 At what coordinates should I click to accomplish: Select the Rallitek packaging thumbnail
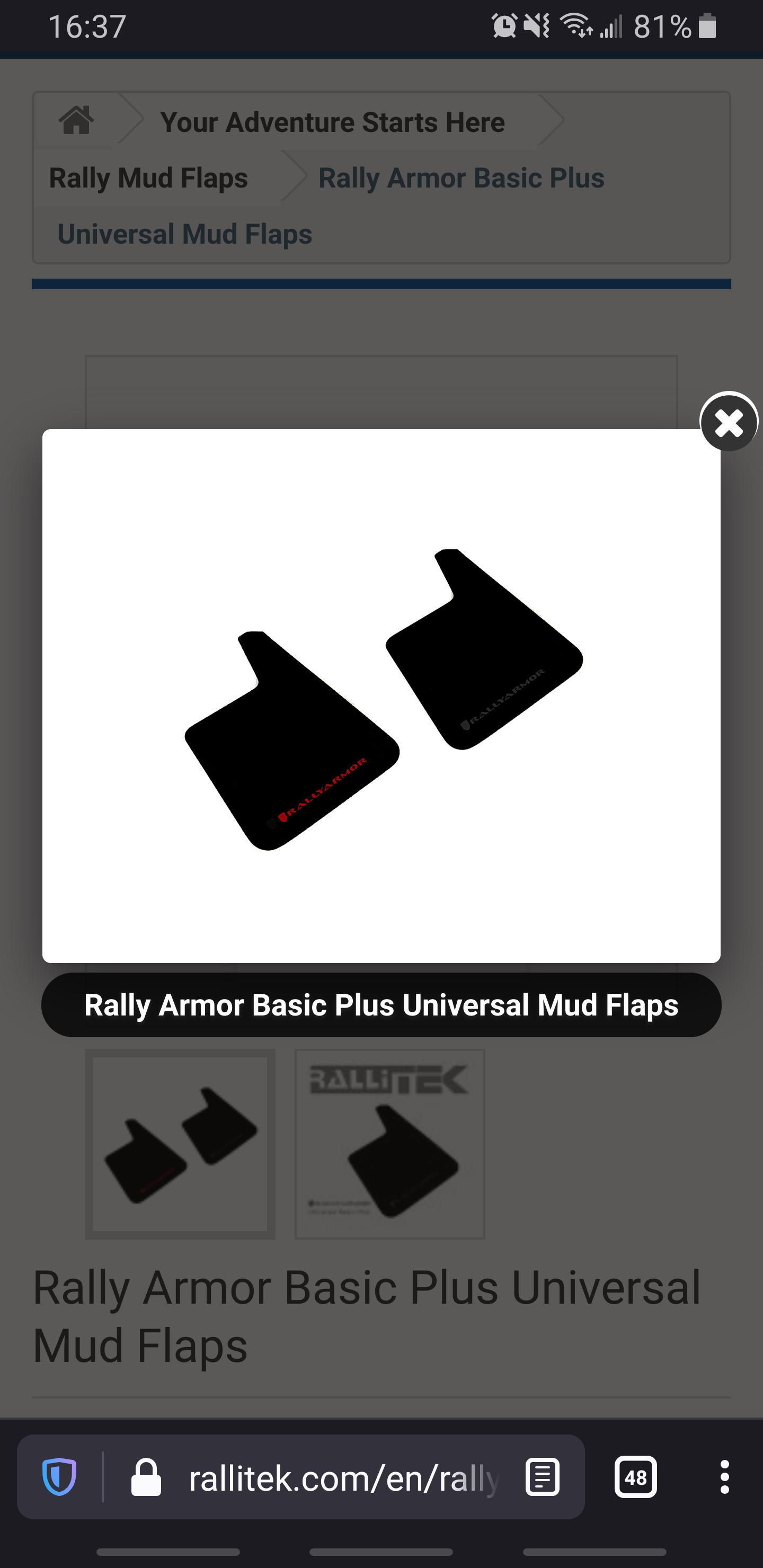click(390, 1144)
